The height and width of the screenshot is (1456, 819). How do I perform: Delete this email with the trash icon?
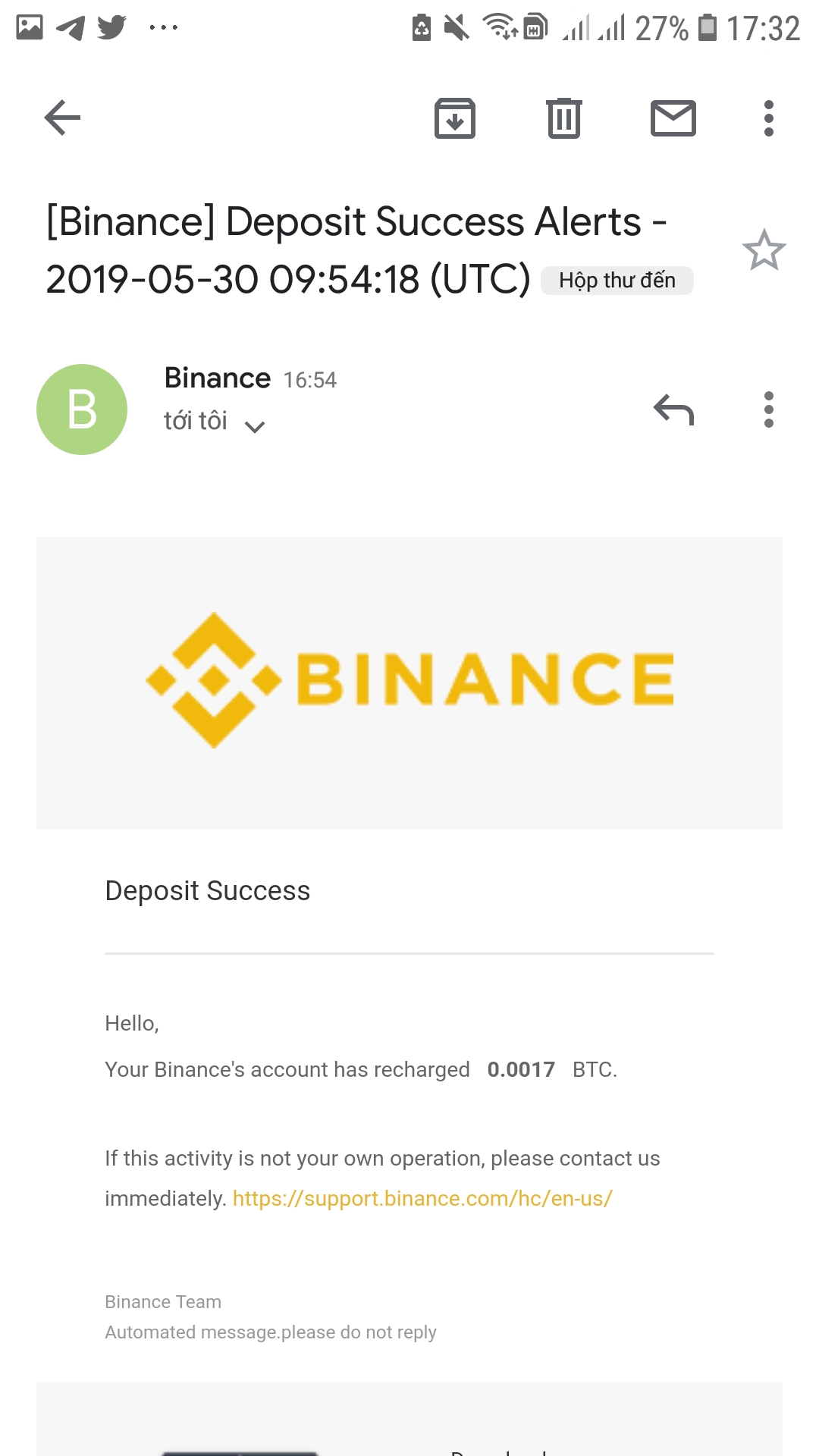(564, 118)
